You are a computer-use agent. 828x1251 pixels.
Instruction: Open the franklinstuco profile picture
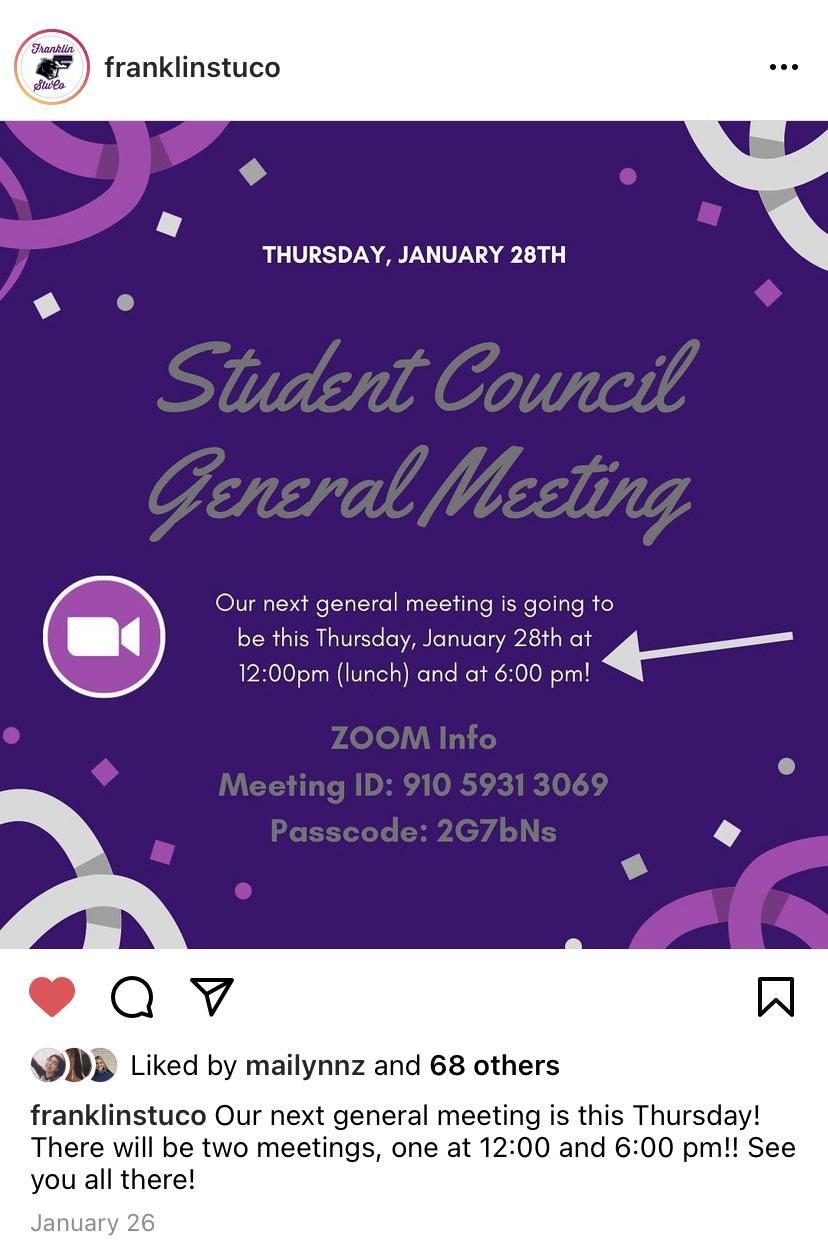tap(52, 67)
